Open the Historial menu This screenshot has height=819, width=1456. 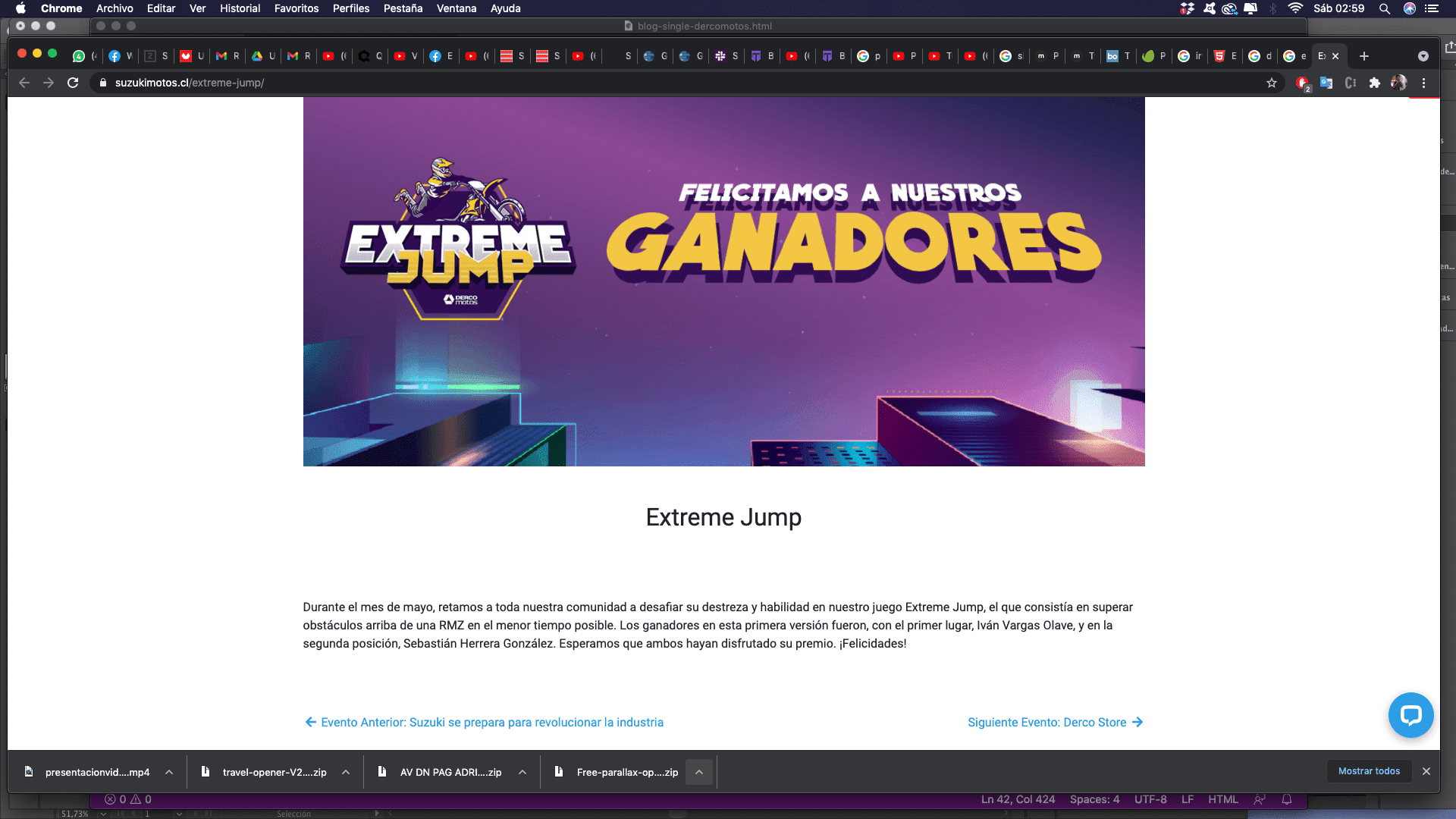click(x=240, y=8)
